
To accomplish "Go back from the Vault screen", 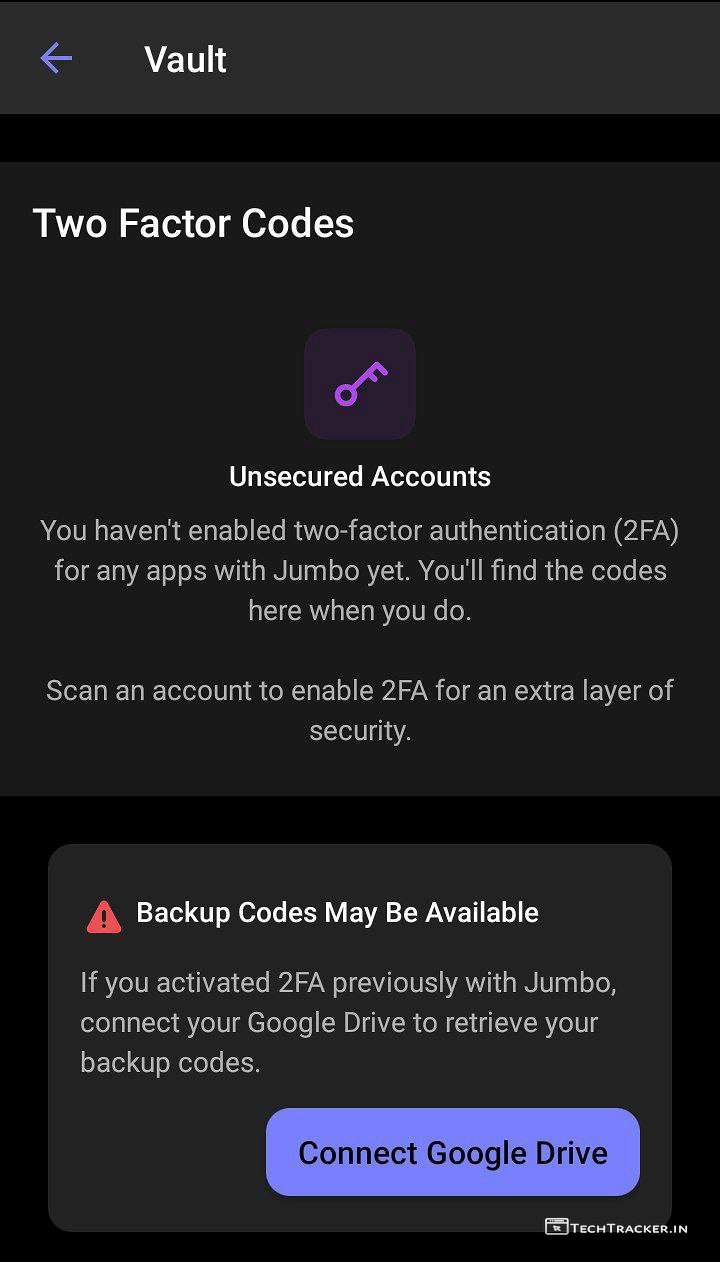I will 56,59.
